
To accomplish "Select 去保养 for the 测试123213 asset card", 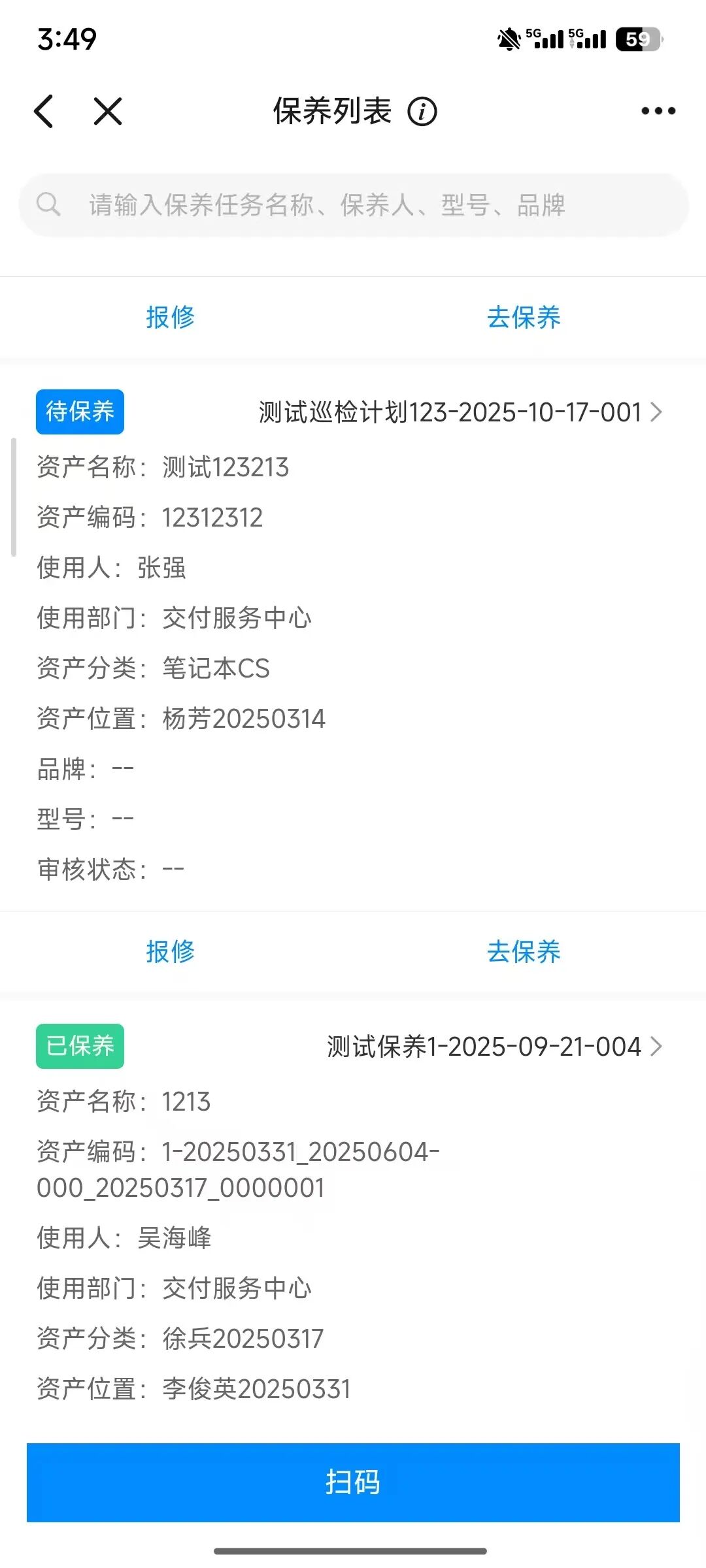I will (524, 952).
